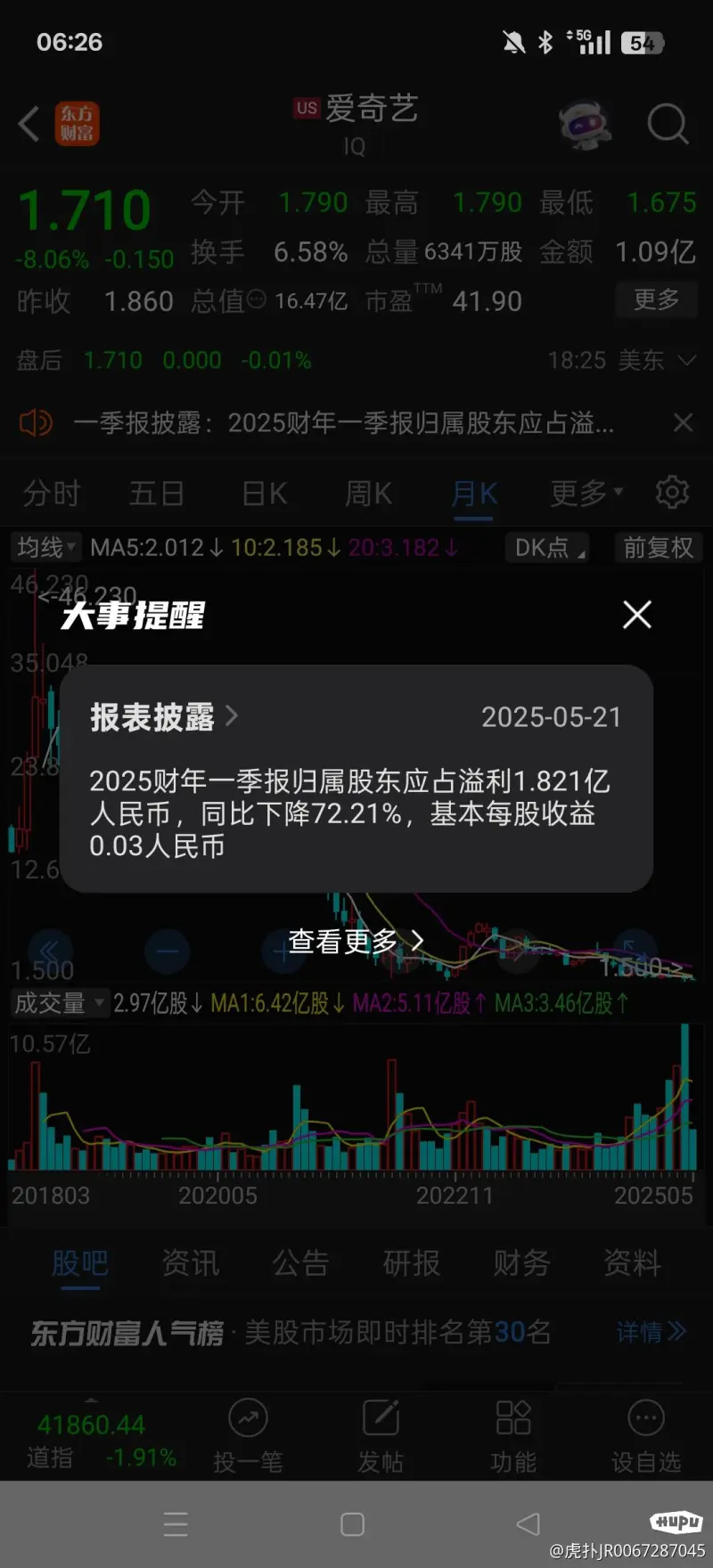Open the search icon
713x1568 pixels.
[x=667, y=124]
